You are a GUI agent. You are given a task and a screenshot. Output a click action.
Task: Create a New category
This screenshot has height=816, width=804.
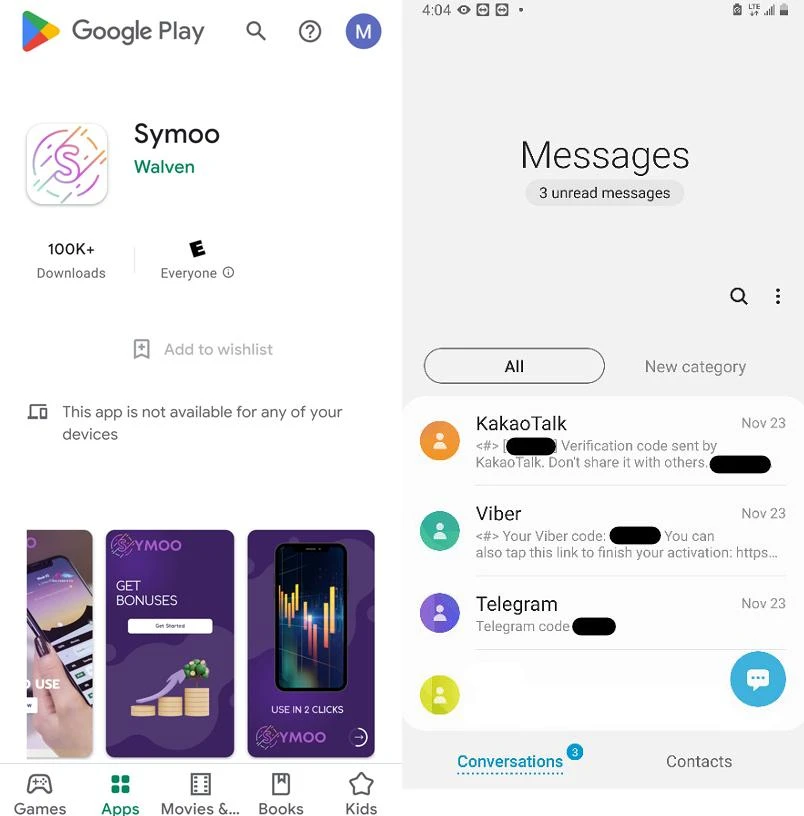click(695, 367)
